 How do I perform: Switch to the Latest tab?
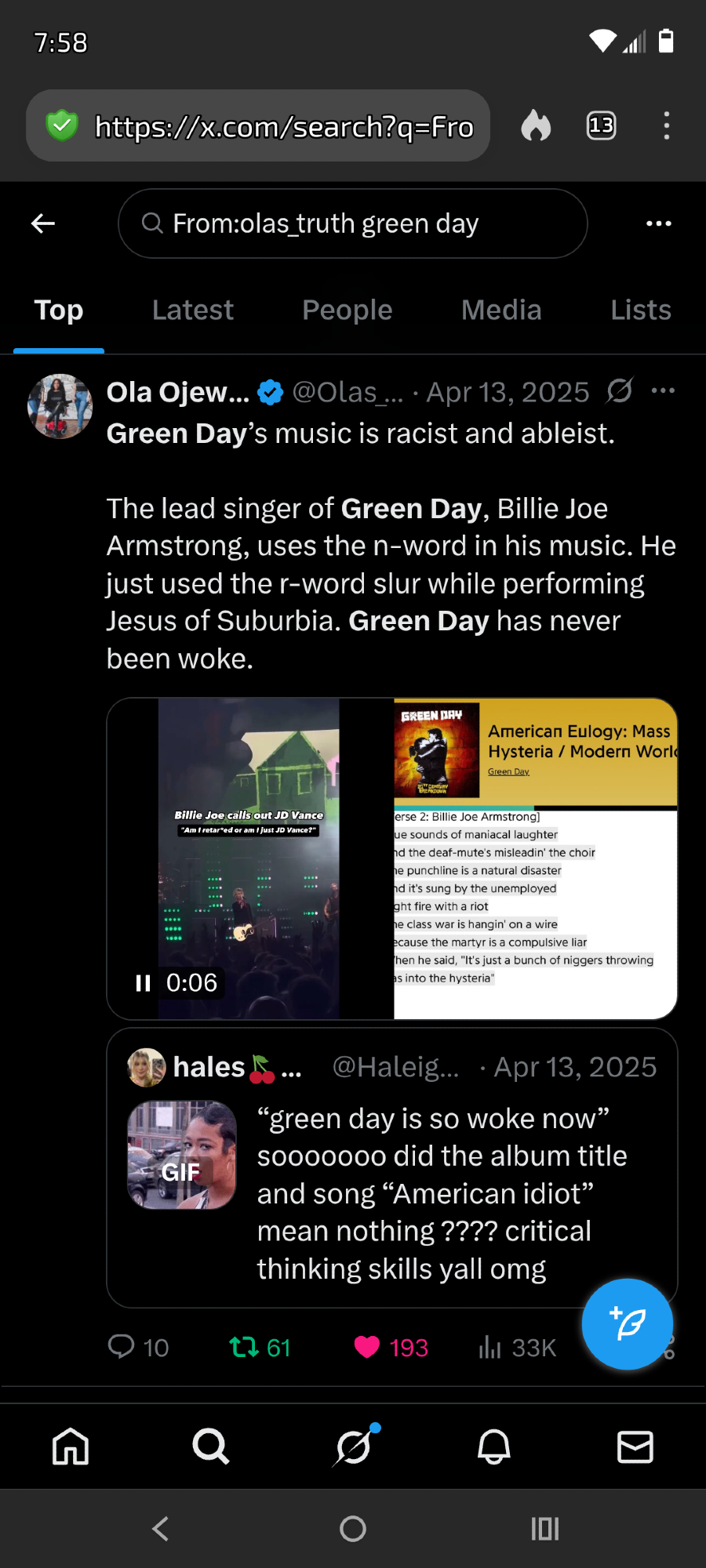point(193,310)
